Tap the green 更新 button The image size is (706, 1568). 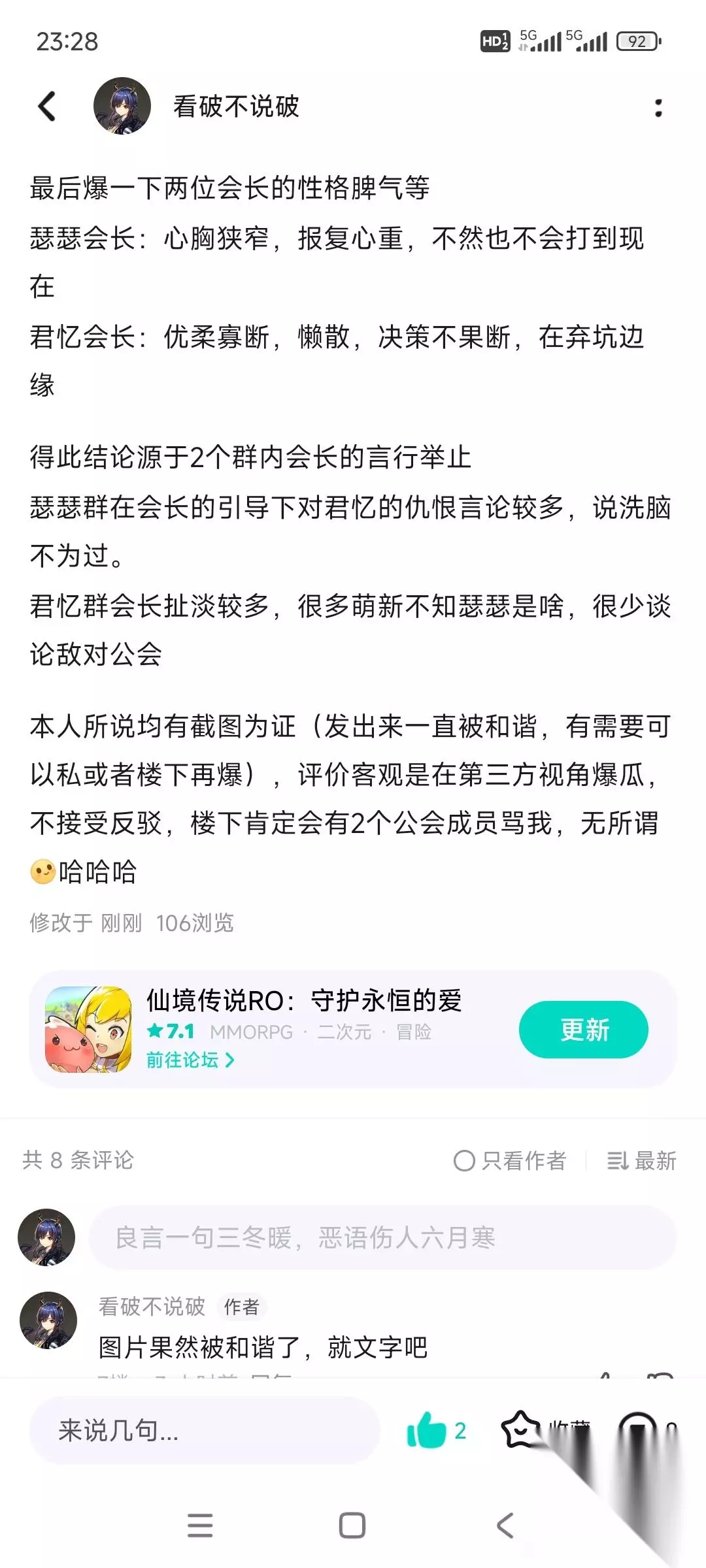coord(584,1030)
